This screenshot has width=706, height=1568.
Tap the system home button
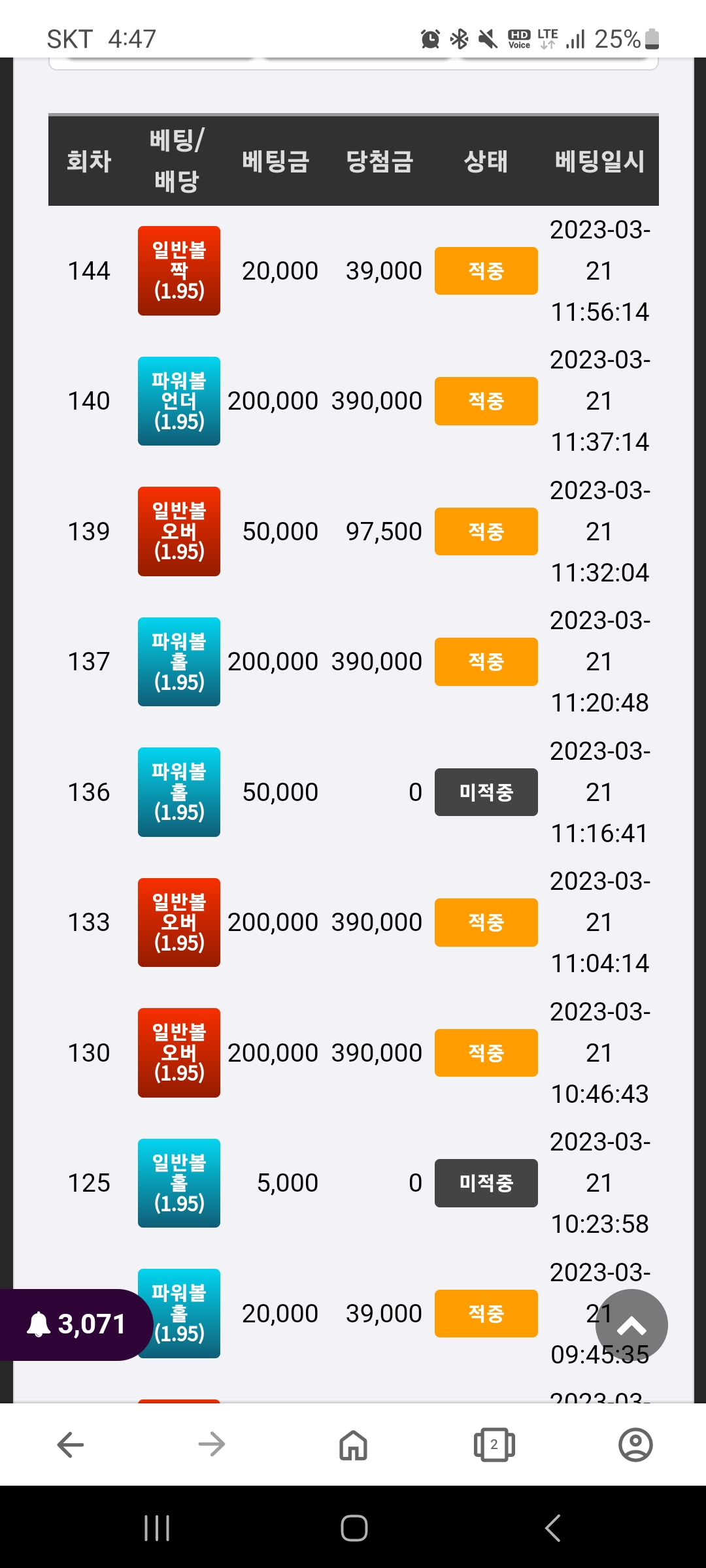(354, 1528)
